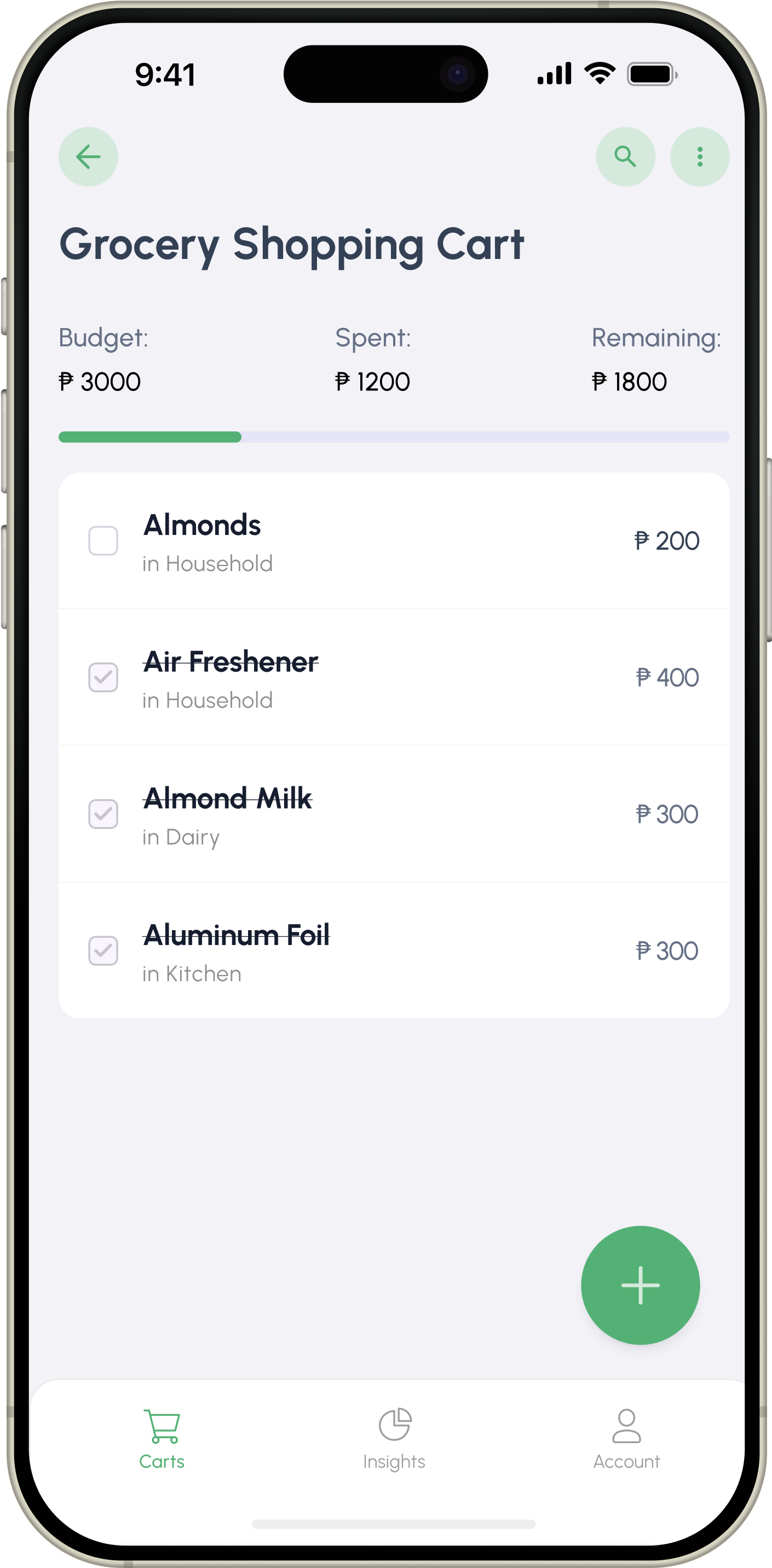
Task: Go back using the arrow button
Action: click(88, 157)
